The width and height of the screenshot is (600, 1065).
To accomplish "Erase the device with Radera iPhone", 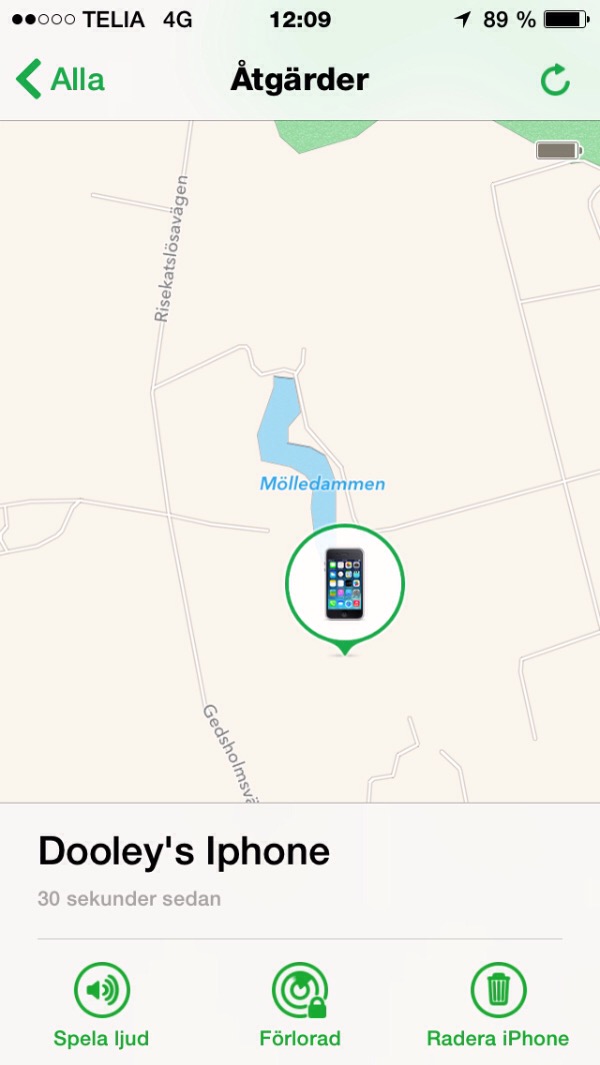I will click(498, 1005).
